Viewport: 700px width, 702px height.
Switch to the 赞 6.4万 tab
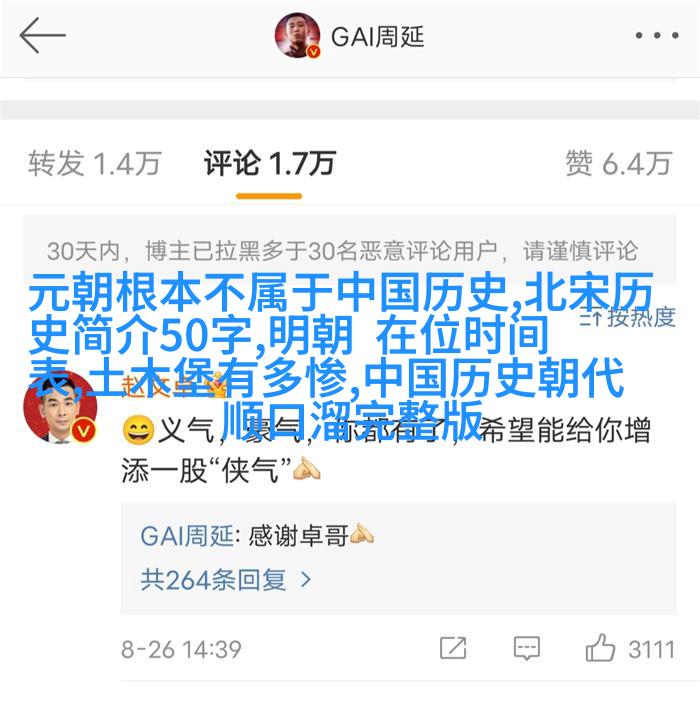click(x=617, y=163)
